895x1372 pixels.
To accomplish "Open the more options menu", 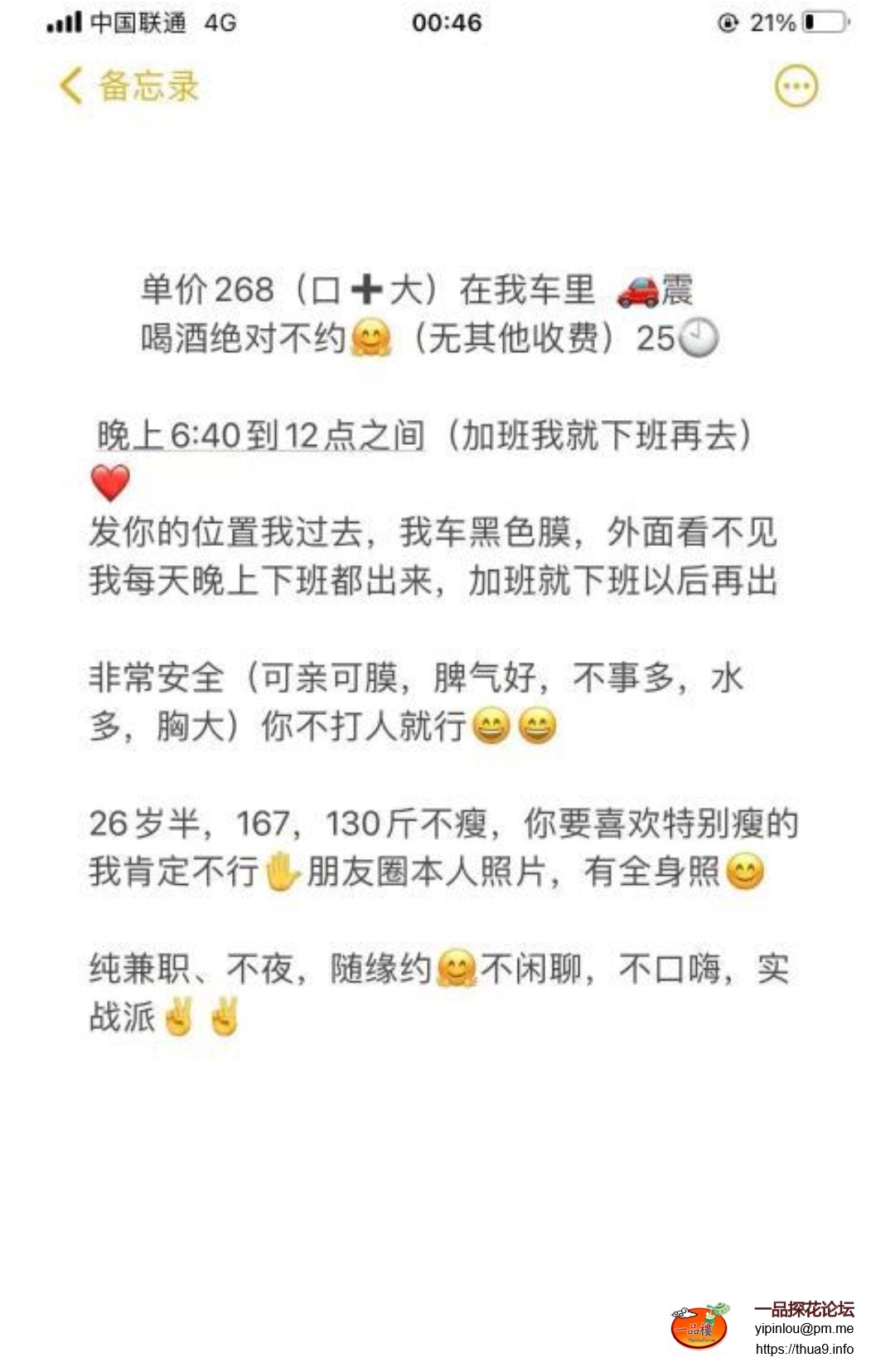I will pos(796,86).
